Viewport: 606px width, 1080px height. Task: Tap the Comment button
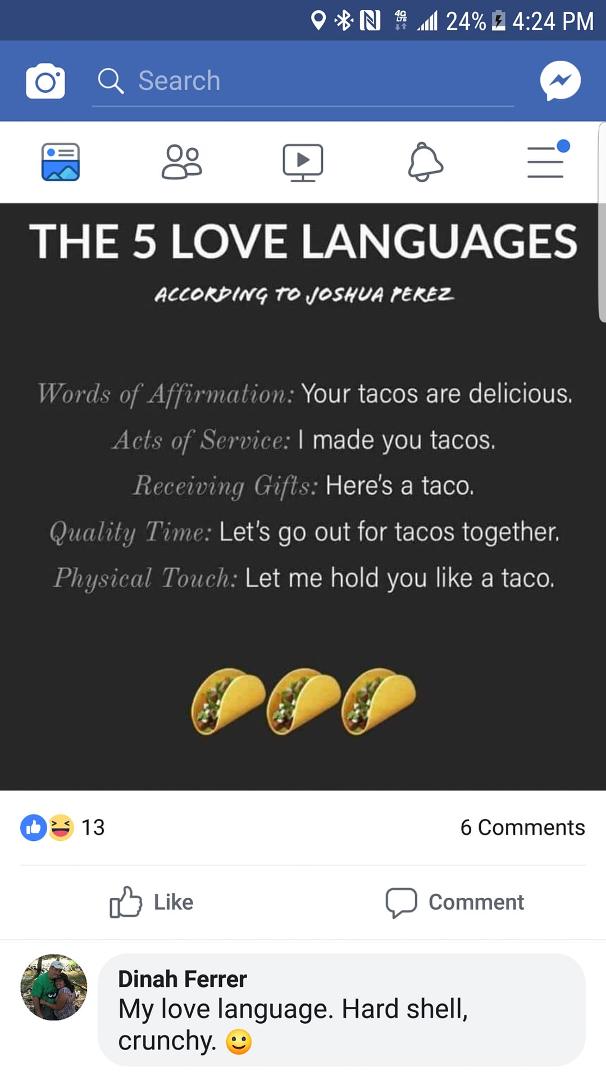454,902
